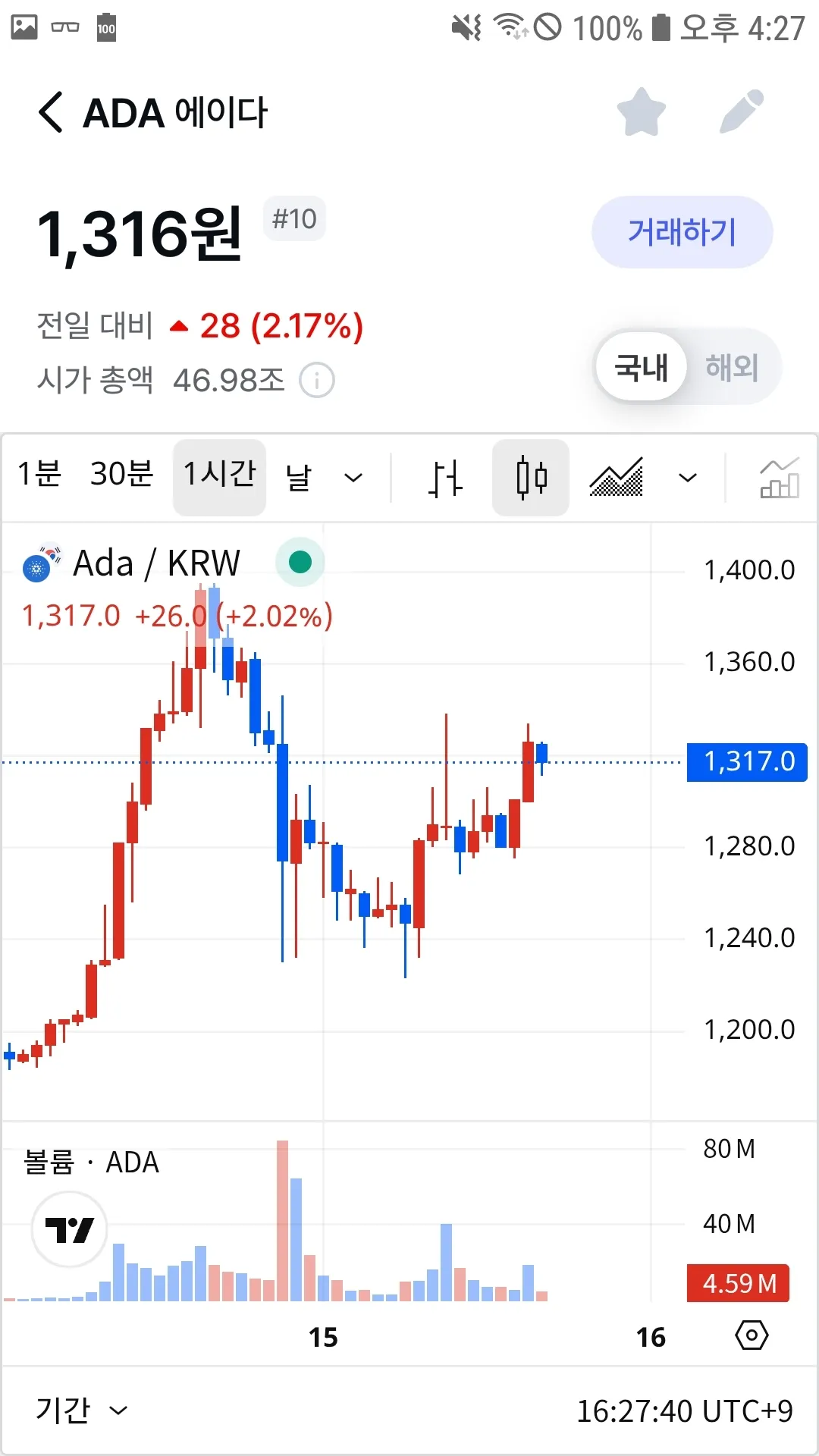Go back from the ADA page

tap(51, 113)
